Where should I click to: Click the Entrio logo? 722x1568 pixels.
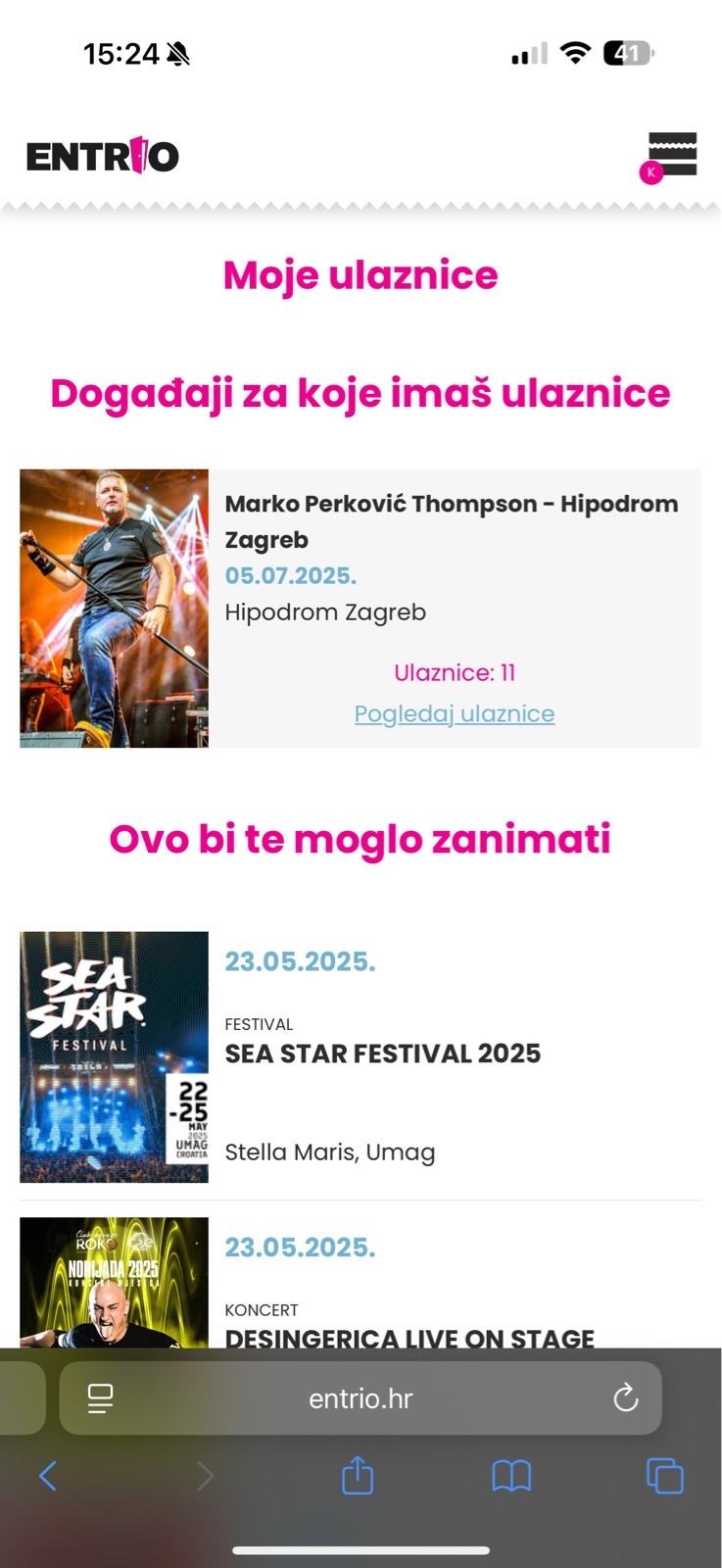(103, 155)
